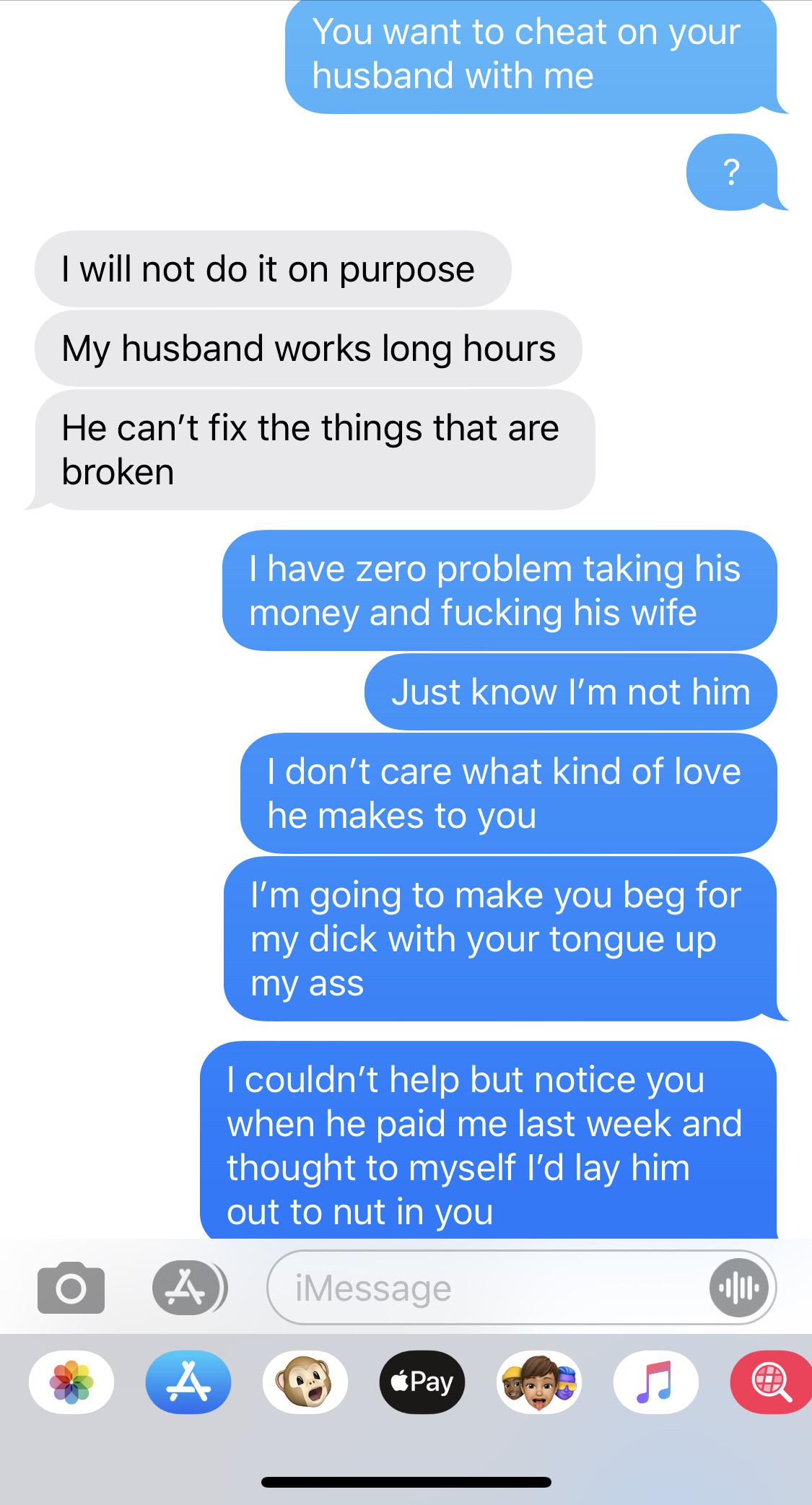Open Memoji stickers
Screen dimensions: 812x1505
(539, 1382)
